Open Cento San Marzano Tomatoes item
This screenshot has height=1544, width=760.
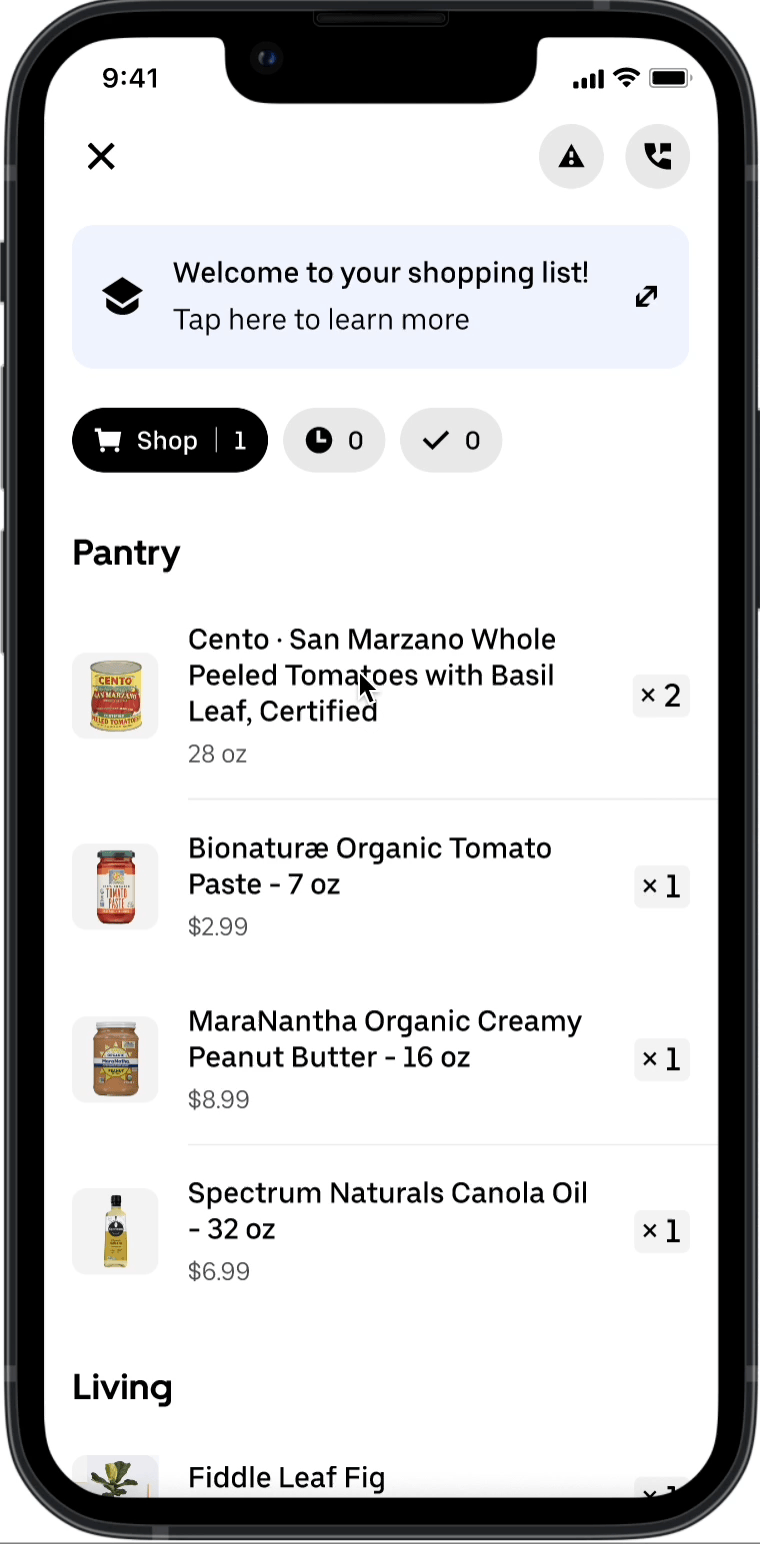(380, 695)
